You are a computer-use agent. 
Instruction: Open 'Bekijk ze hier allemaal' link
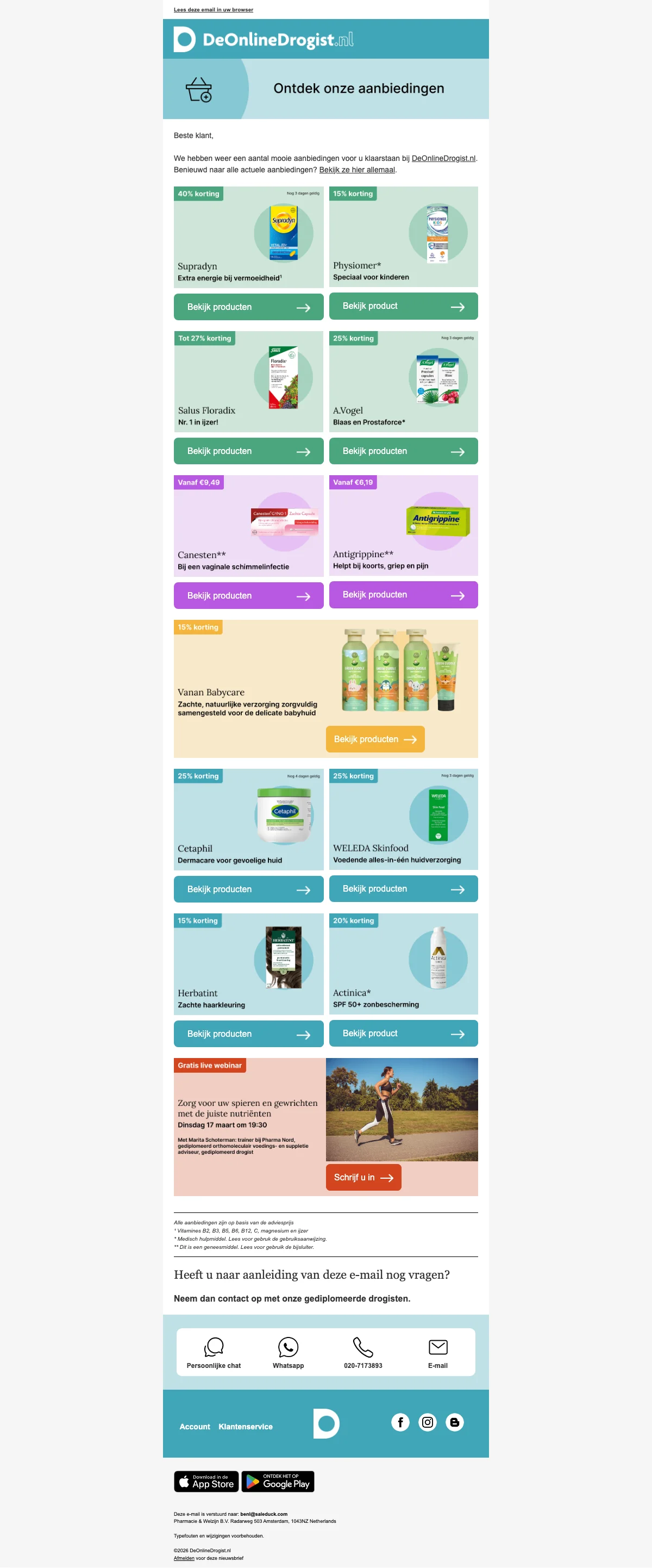[x=356, y=170]
